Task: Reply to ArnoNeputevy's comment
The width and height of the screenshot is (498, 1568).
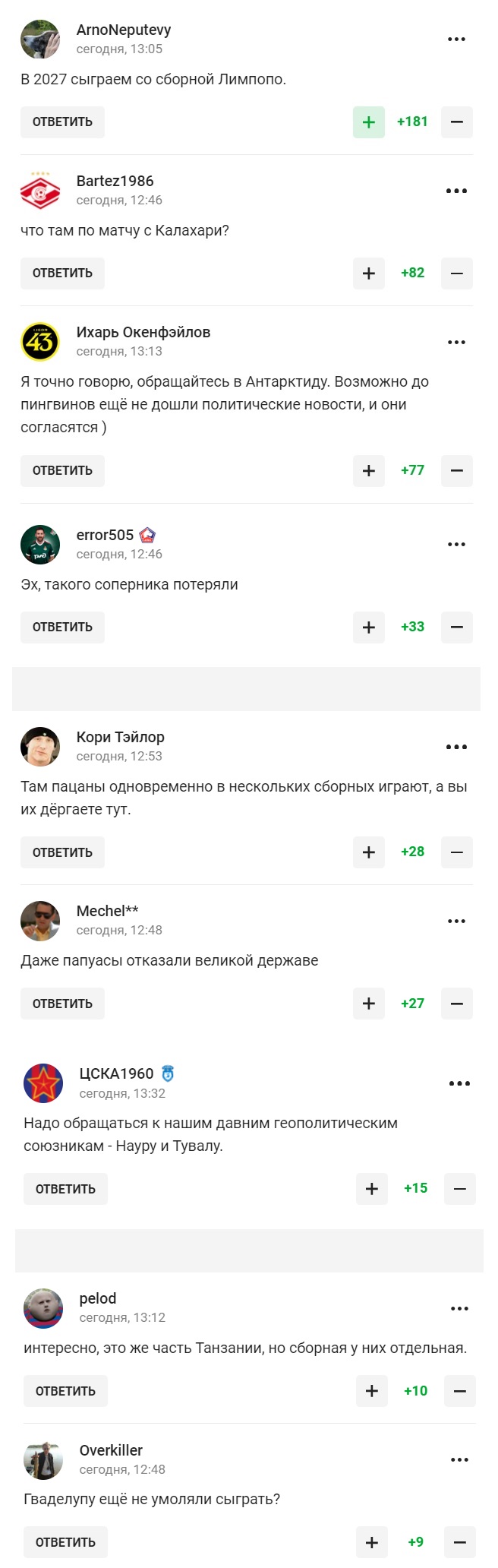Action: pos(62,122)
